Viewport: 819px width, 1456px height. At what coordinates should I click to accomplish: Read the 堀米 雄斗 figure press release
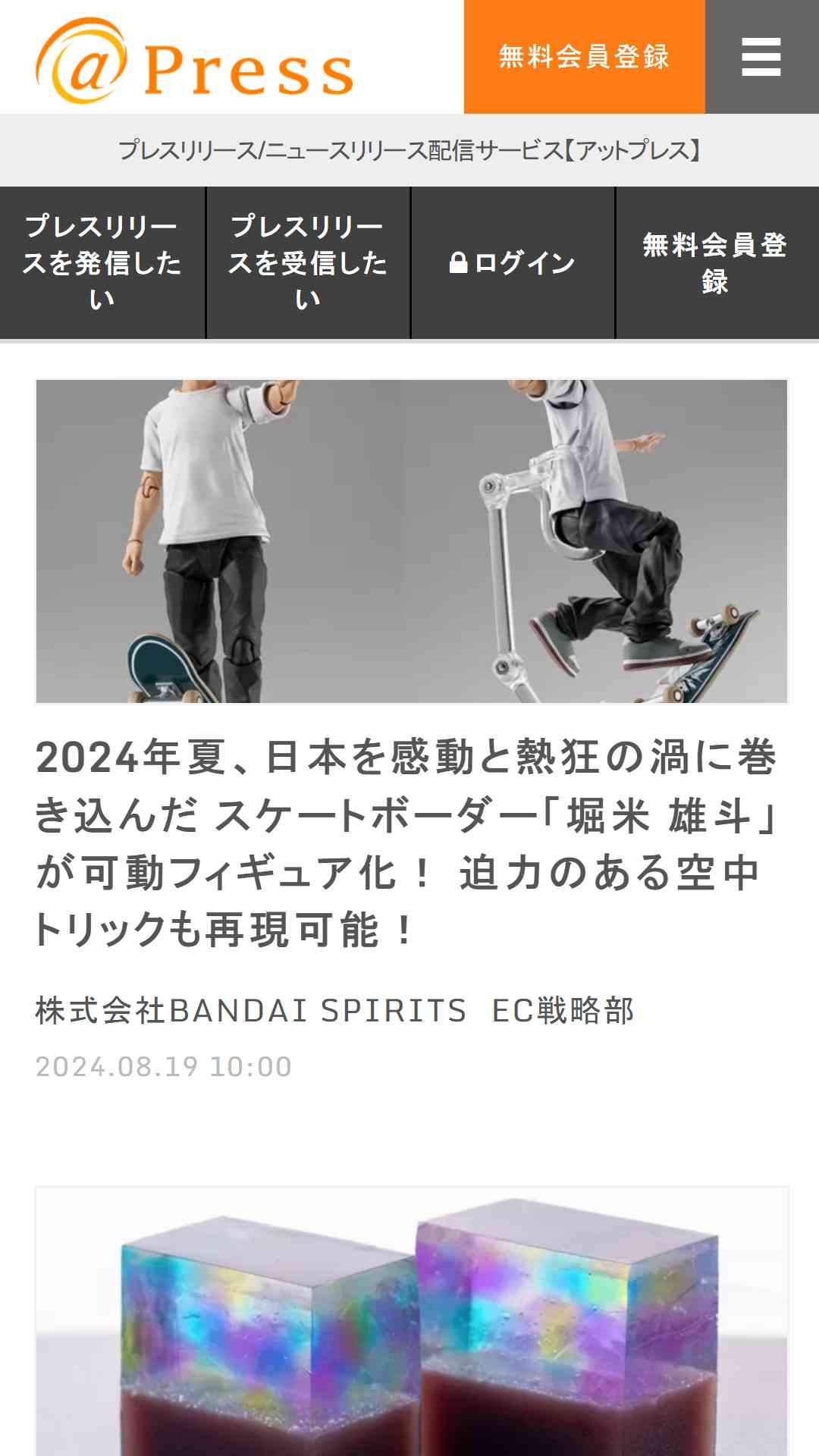pos(406,842)
